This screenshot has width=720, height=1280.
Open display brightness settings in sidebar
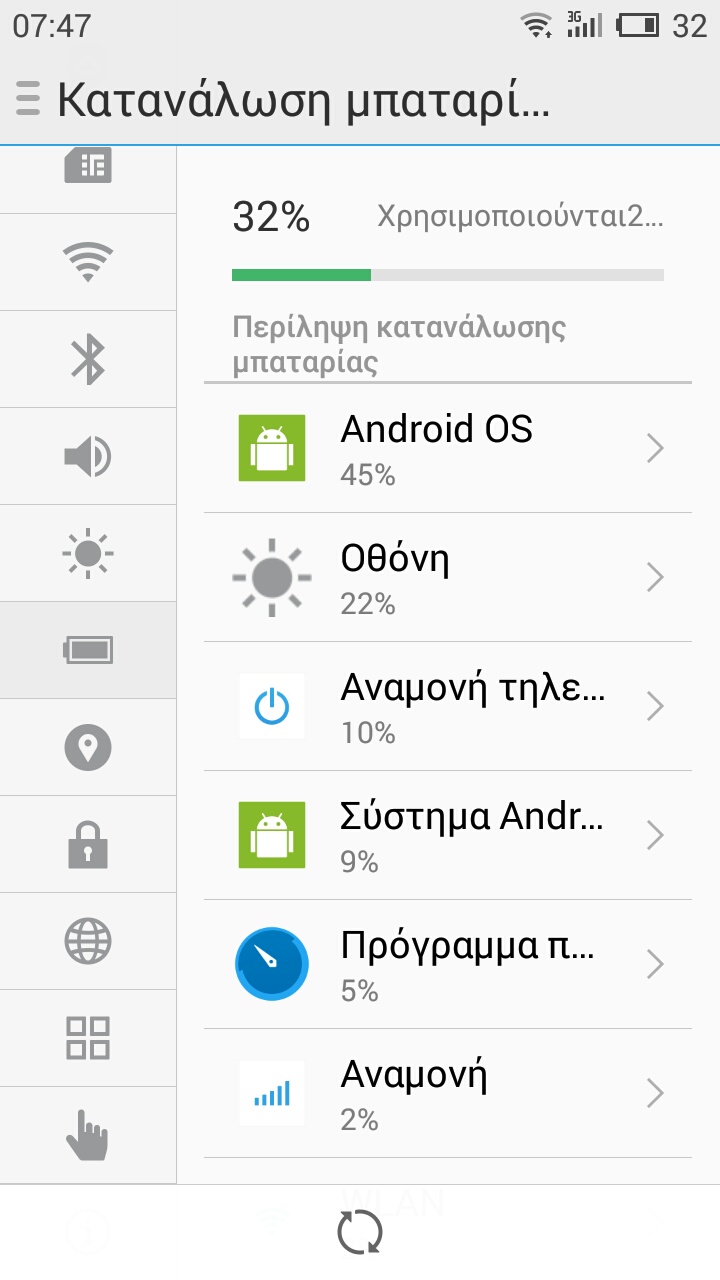click(x=88, y=553)
